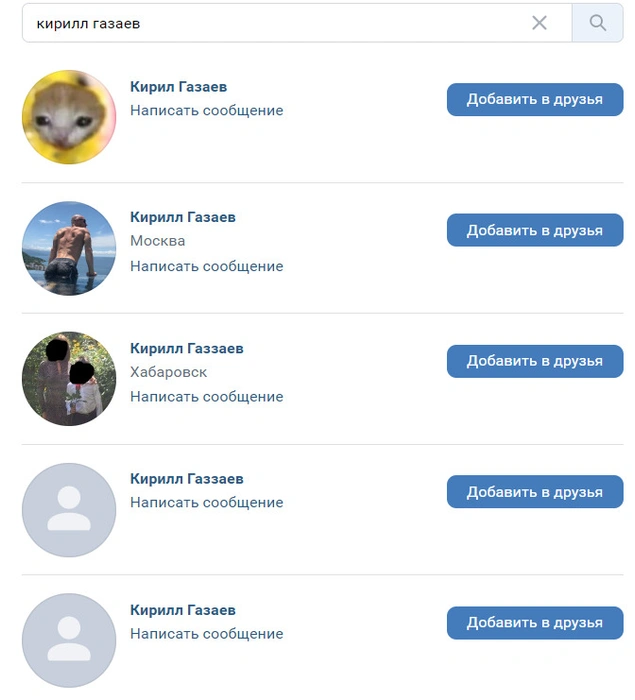Screen dimensions: 635x700
Task: Open profile name Кирилл Газаев listed in Москва
Action: tap(183, 217)
